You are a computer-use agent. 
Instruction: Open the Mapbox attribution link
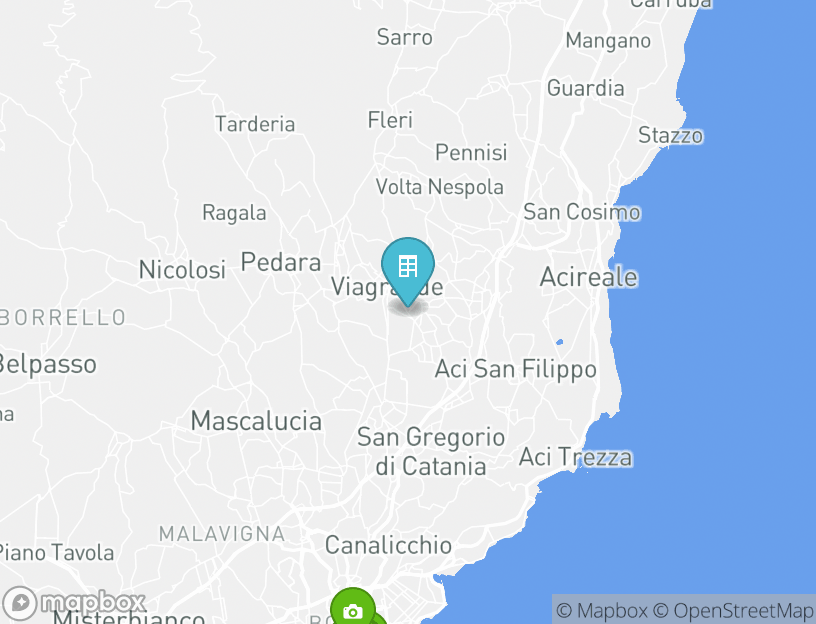(601, 610)
